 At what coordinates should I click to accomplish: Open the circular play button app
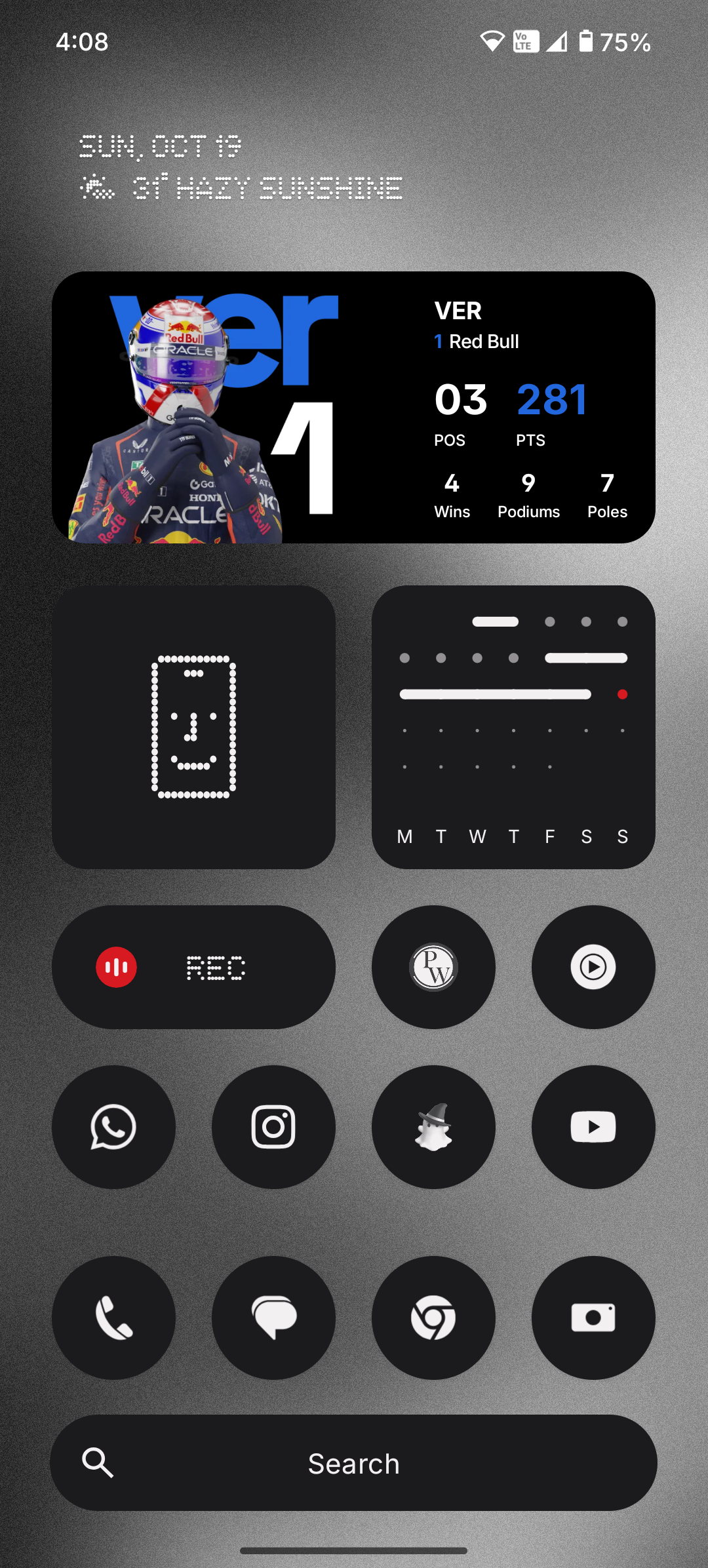click(593, 967)
